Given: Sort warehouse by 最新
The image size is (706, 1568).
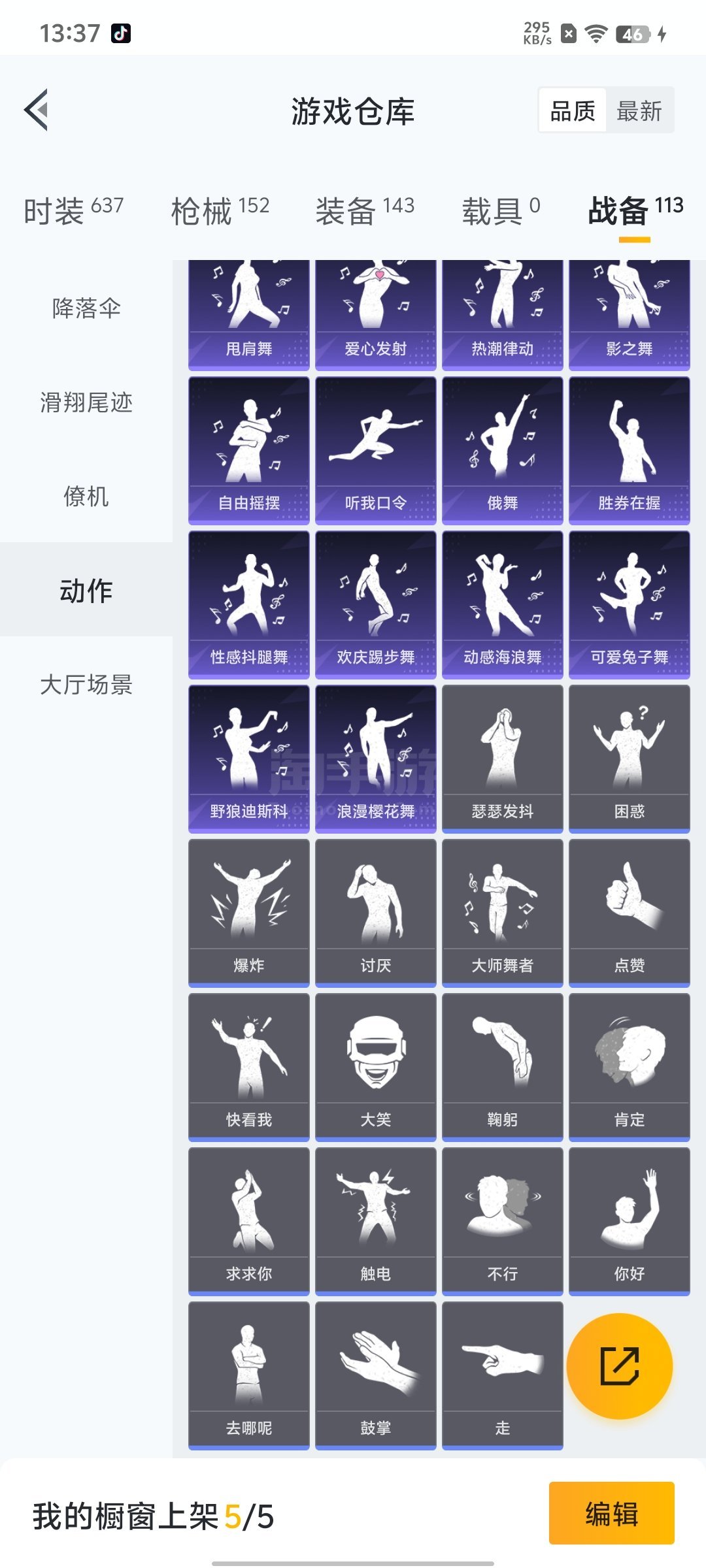Looking at the screenshot, I should point(639,110).
